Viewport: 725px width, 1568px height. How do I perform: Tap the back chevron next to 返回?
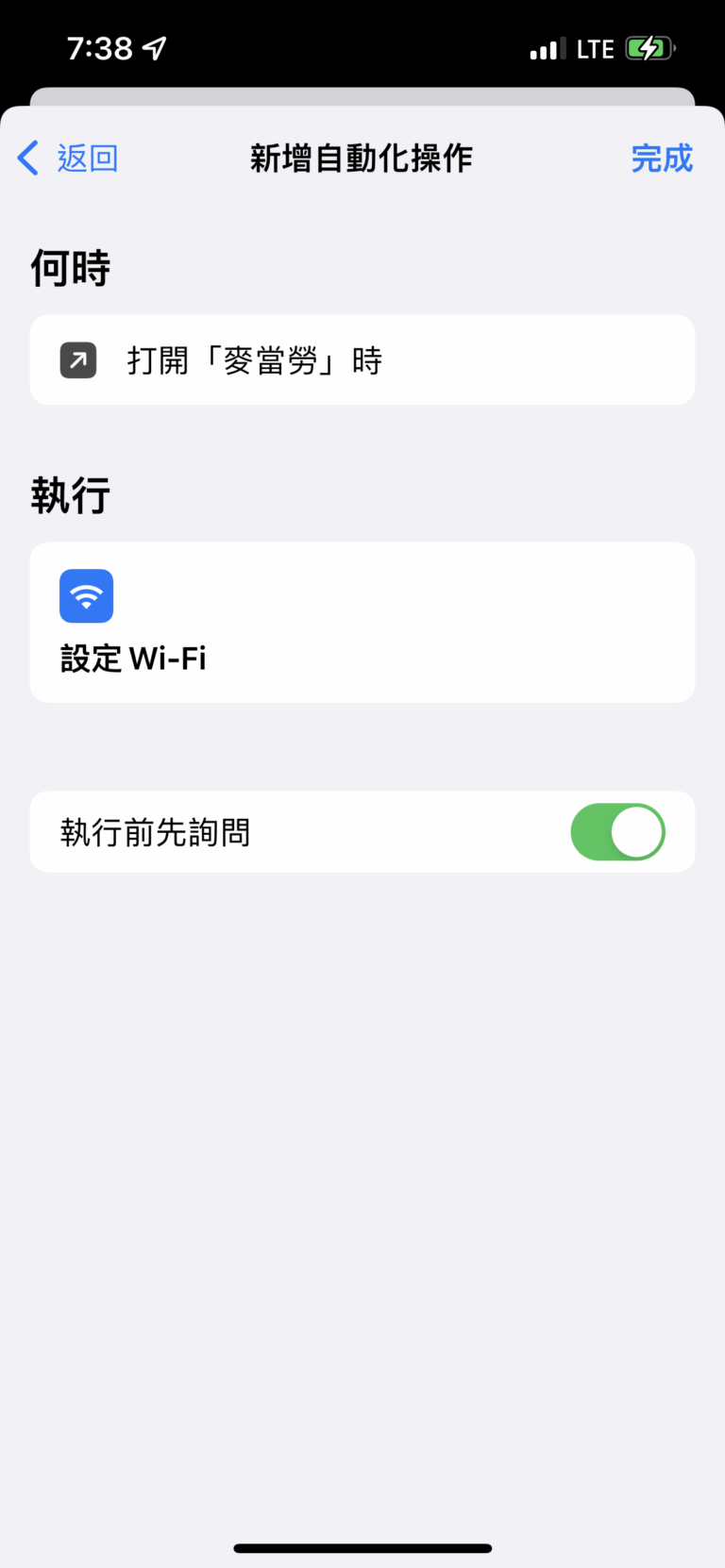coord(27,158)
